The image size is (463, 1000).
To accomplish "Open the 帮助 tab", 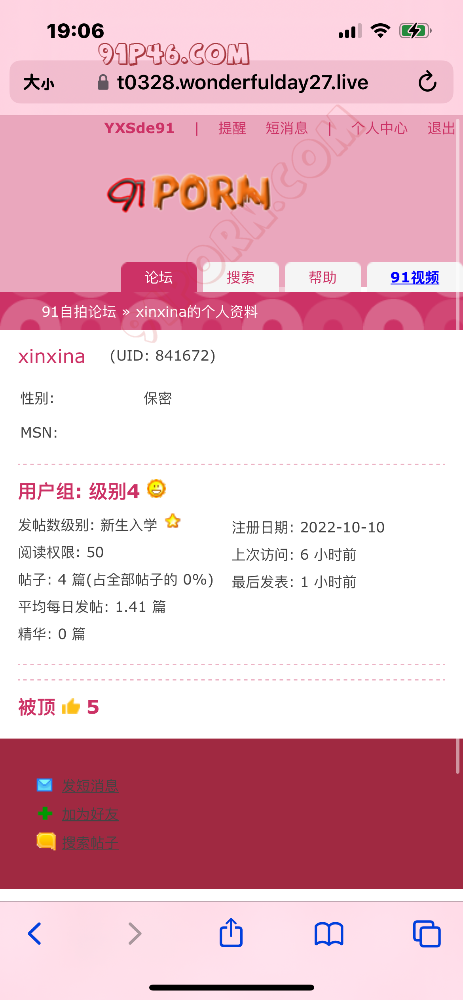I will [323, 277].
